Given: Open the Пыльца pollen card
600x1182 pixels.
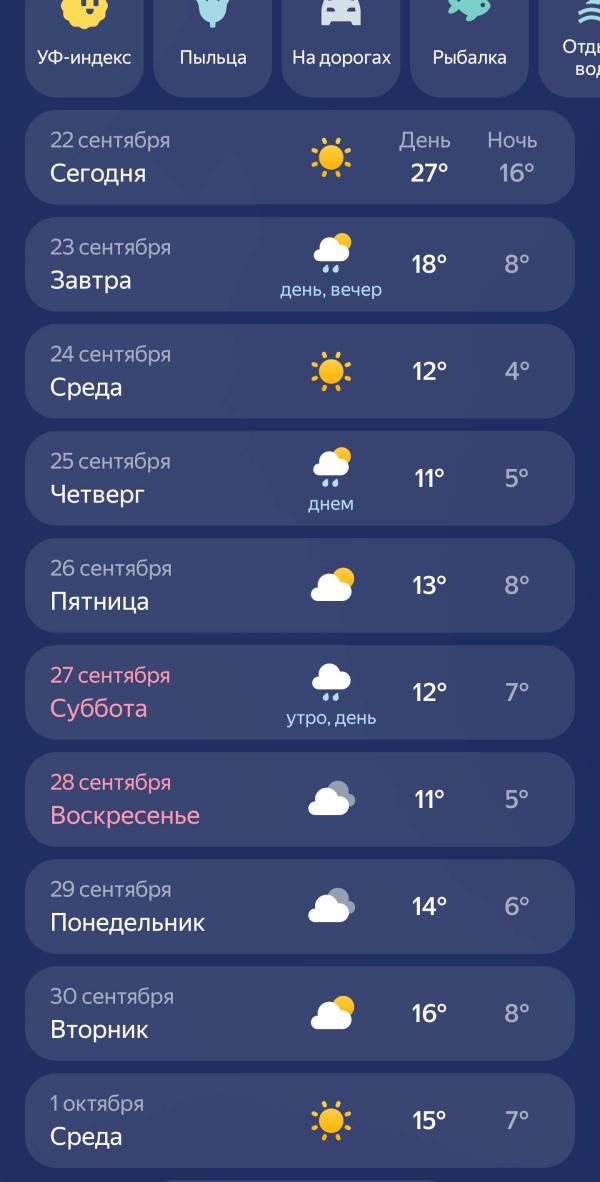Looking at the screenshot, I should (213, 45).
